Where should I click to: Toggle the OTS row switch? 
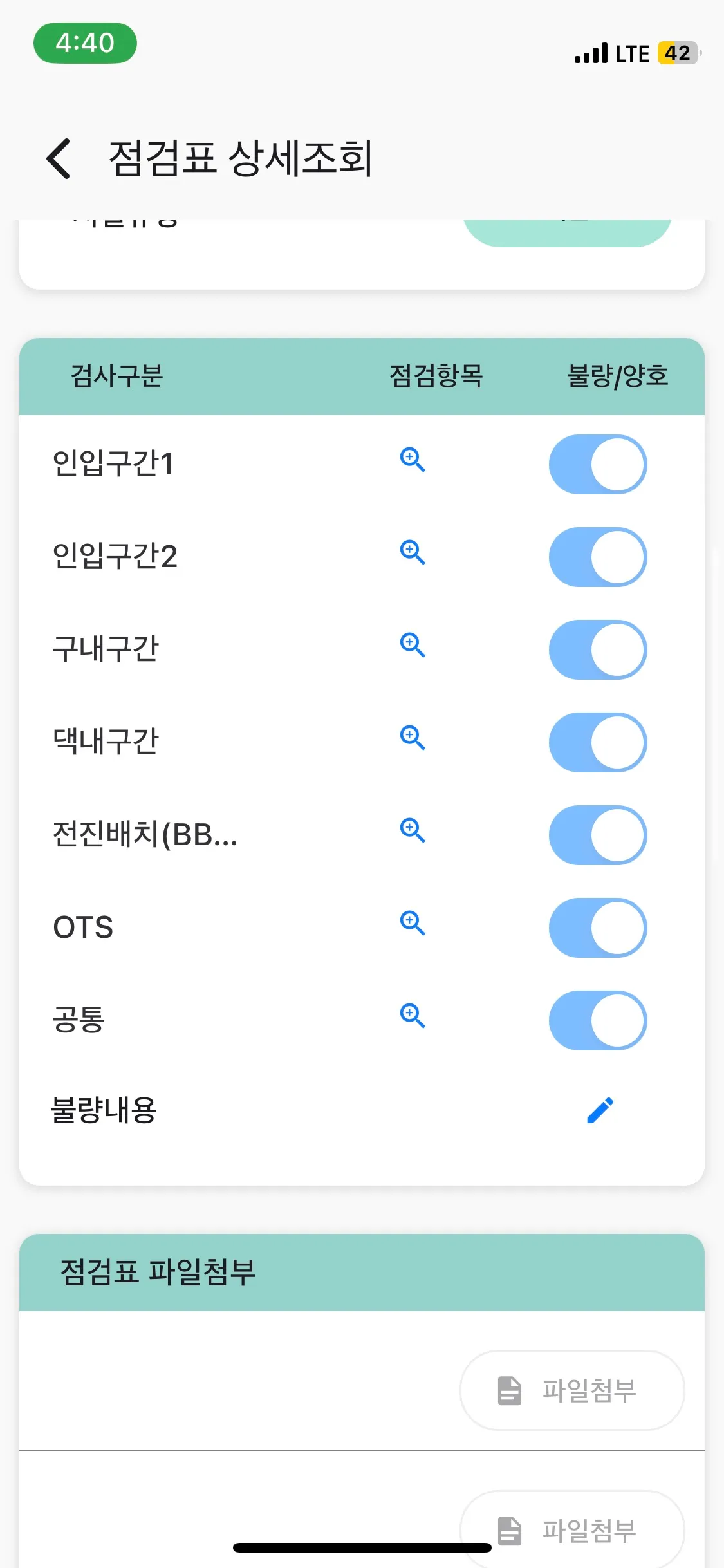tap(598, 928)
